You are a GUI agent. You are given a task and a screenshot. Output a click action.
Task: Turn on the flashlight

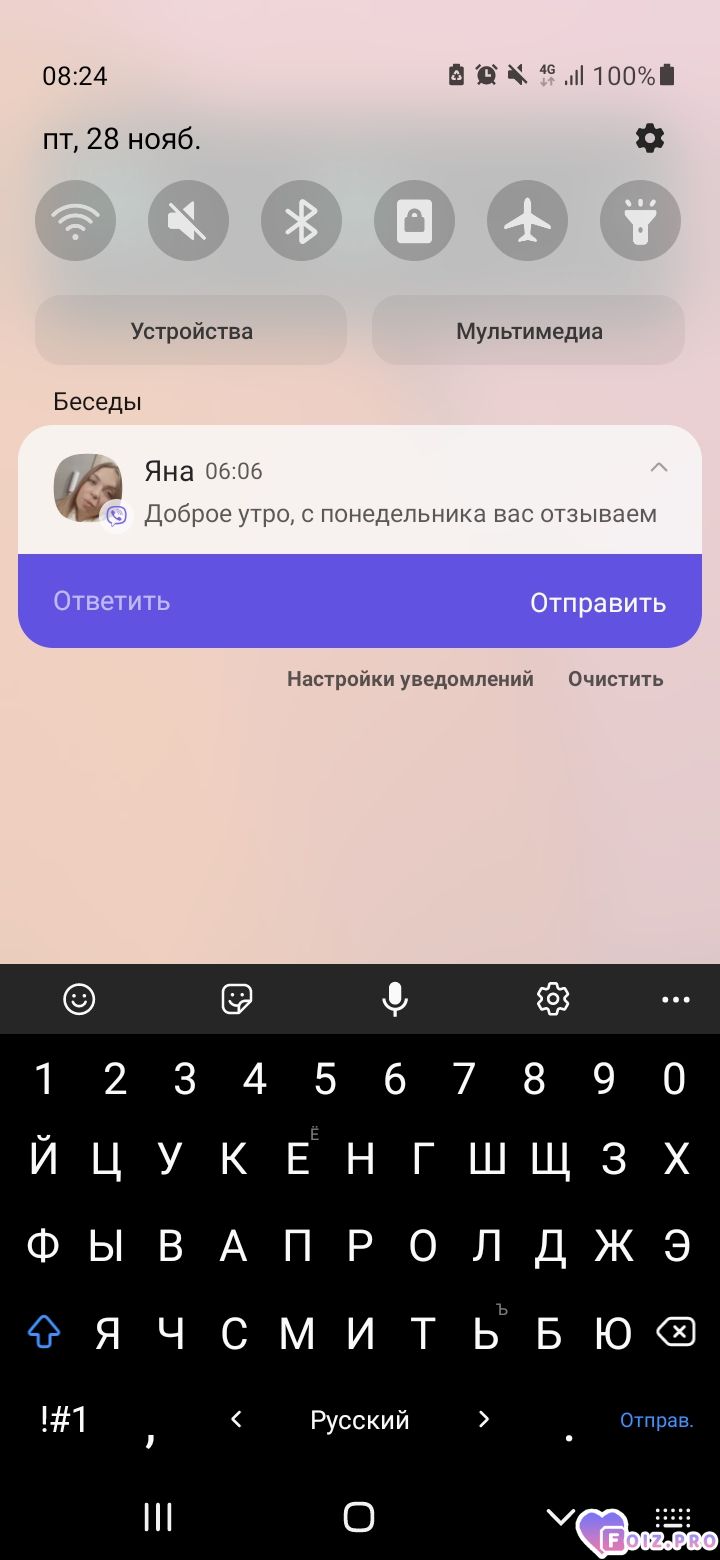point(640,221)
